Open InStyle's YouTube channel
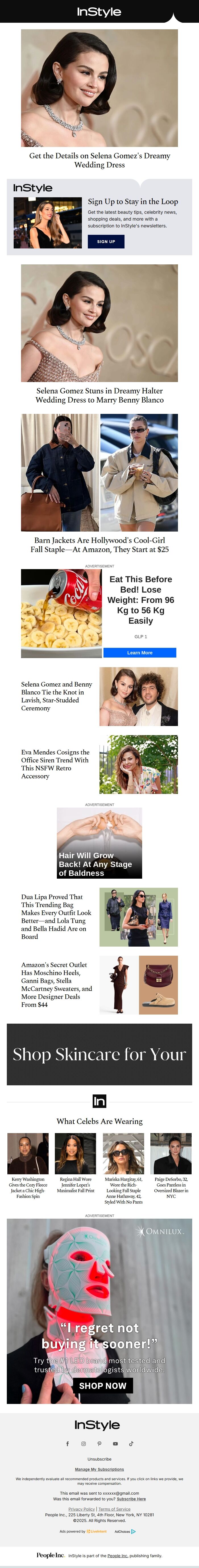199x1568 pixels. point(115,1444)
